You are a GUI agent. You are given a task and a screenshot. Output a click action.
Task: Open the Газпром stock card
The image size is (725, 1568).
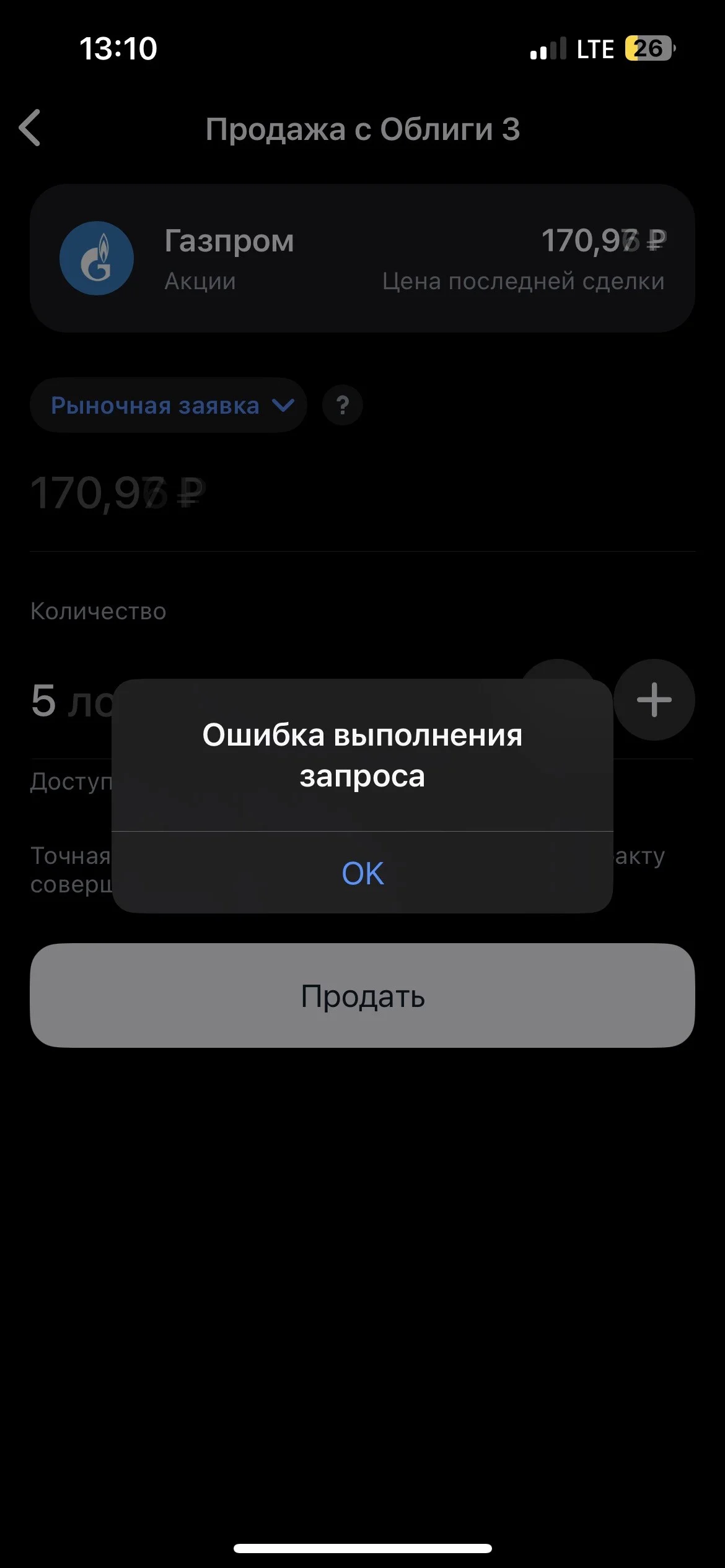point(362,258)
